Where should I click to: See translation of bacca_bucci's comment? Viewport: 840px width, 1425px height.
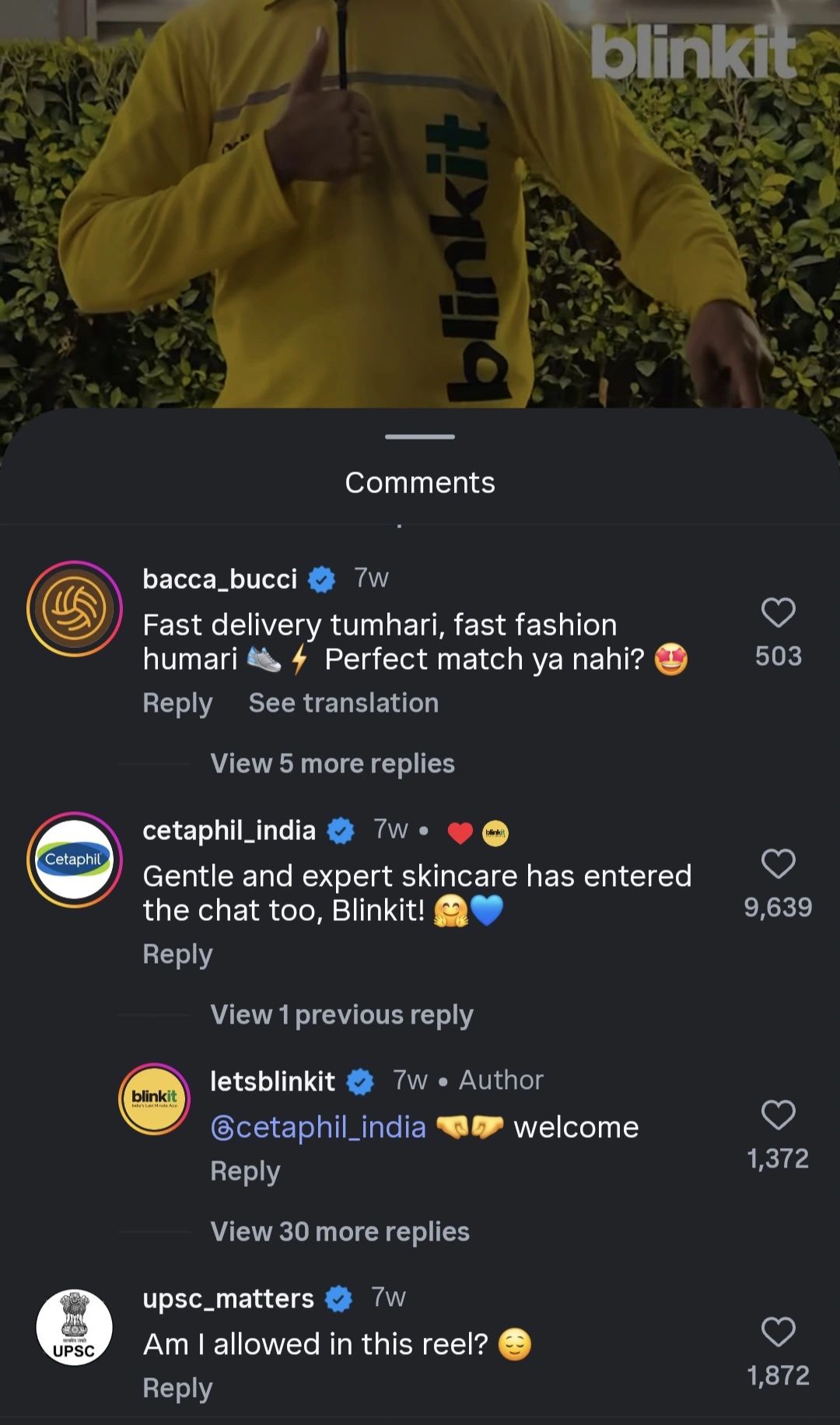(343, 703)
